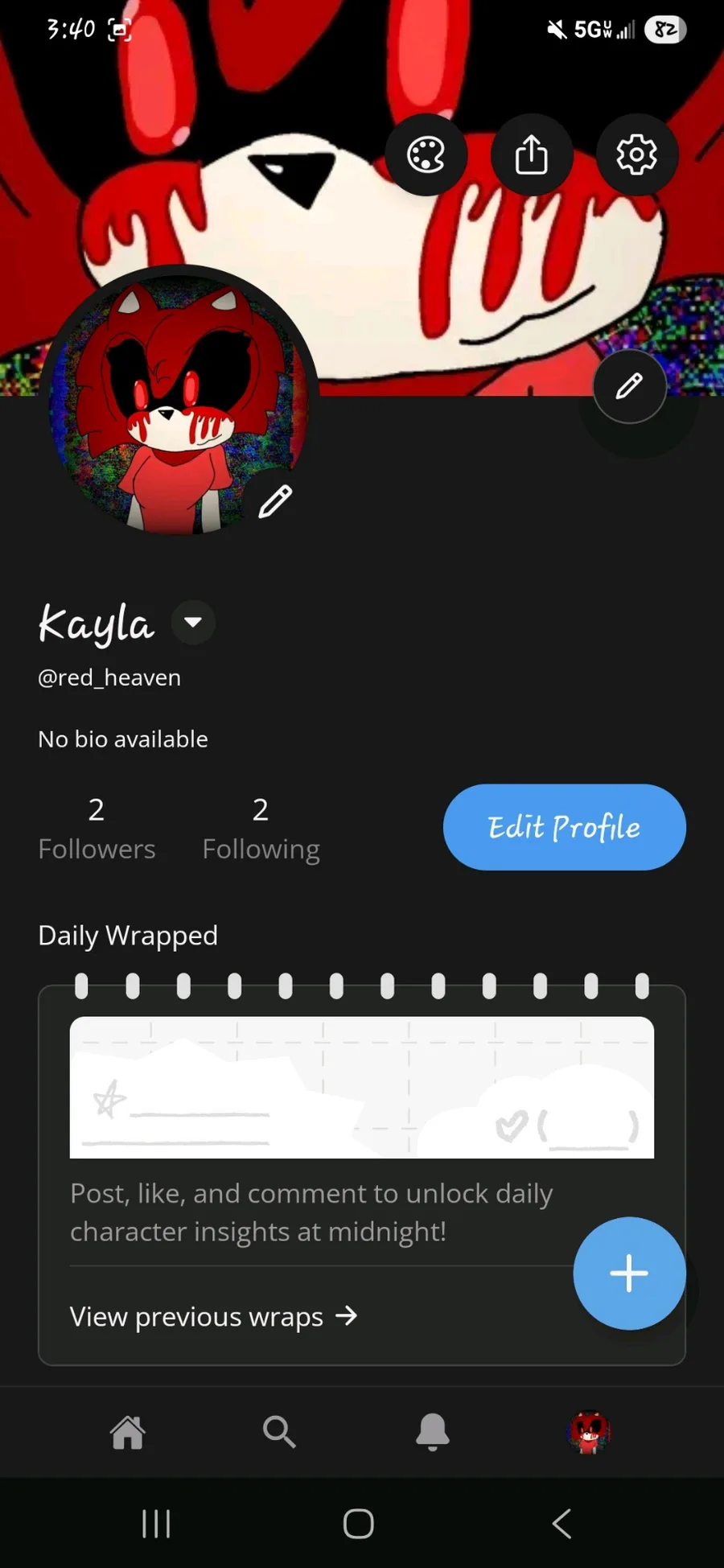This screenshot has height=1568, width=724.
Task: Open the notifications bell tab
Action: [432, 1432]
